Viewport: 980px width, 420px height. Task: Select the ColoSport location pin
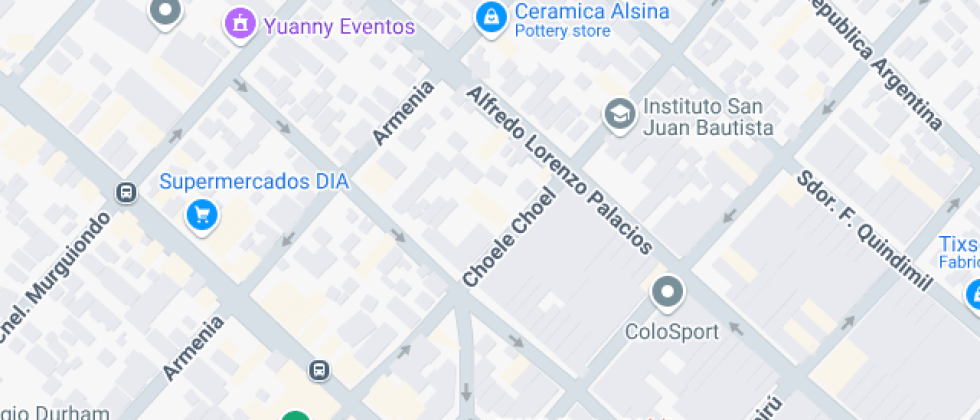(x=667, y=294)
